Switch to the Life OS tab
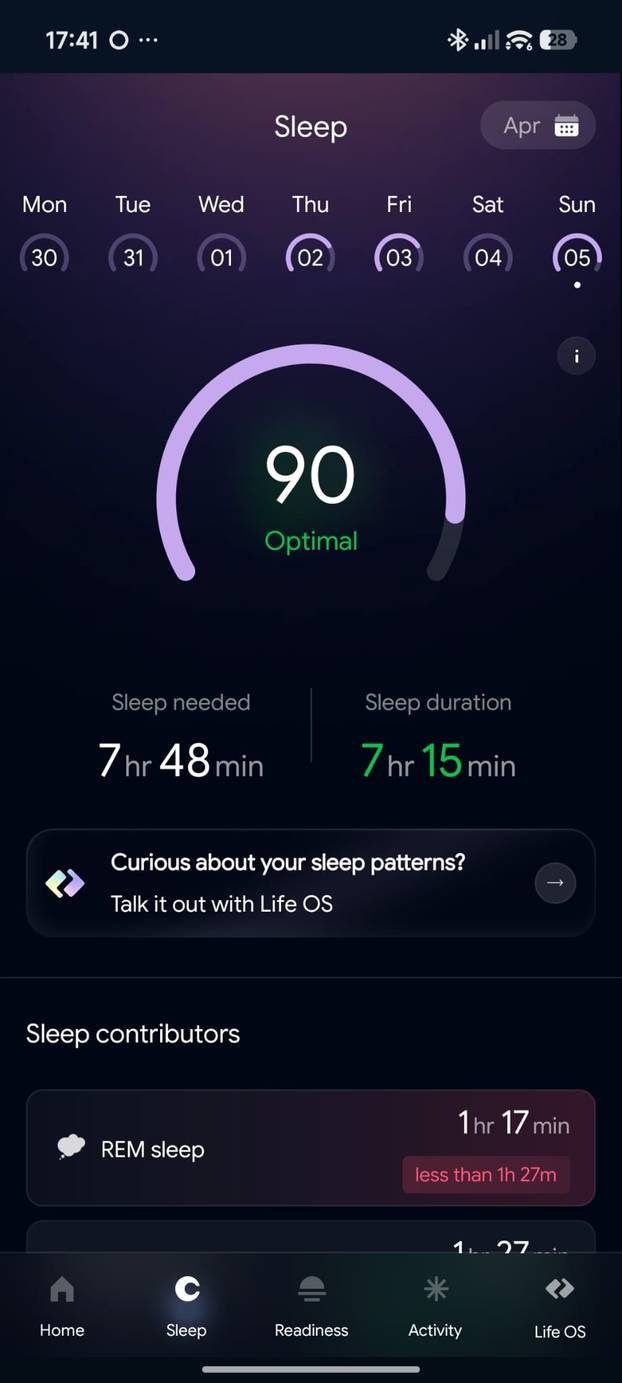This screenshot has width=622, height=1383. [x=560, y=1306]
